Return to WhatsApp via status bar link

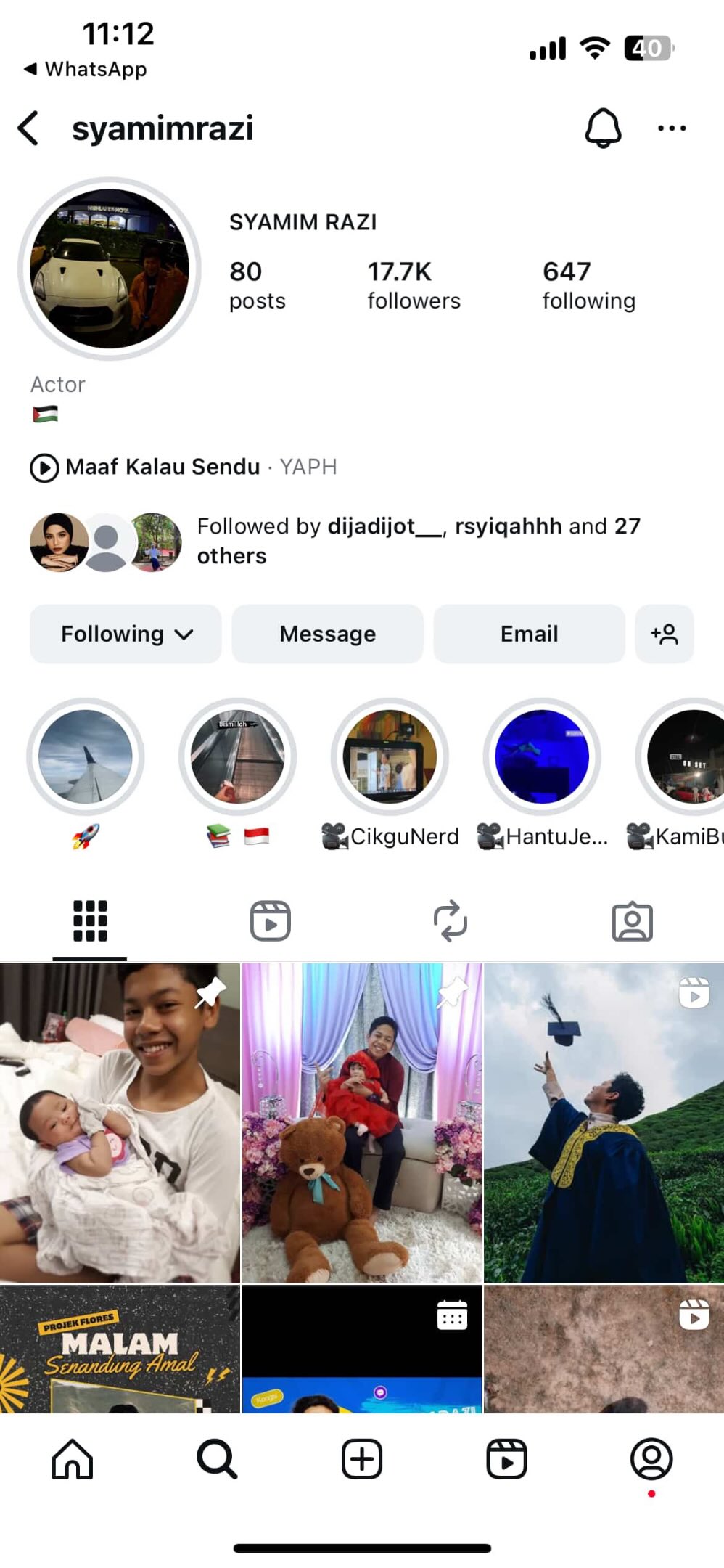click(x=86, y=69)
